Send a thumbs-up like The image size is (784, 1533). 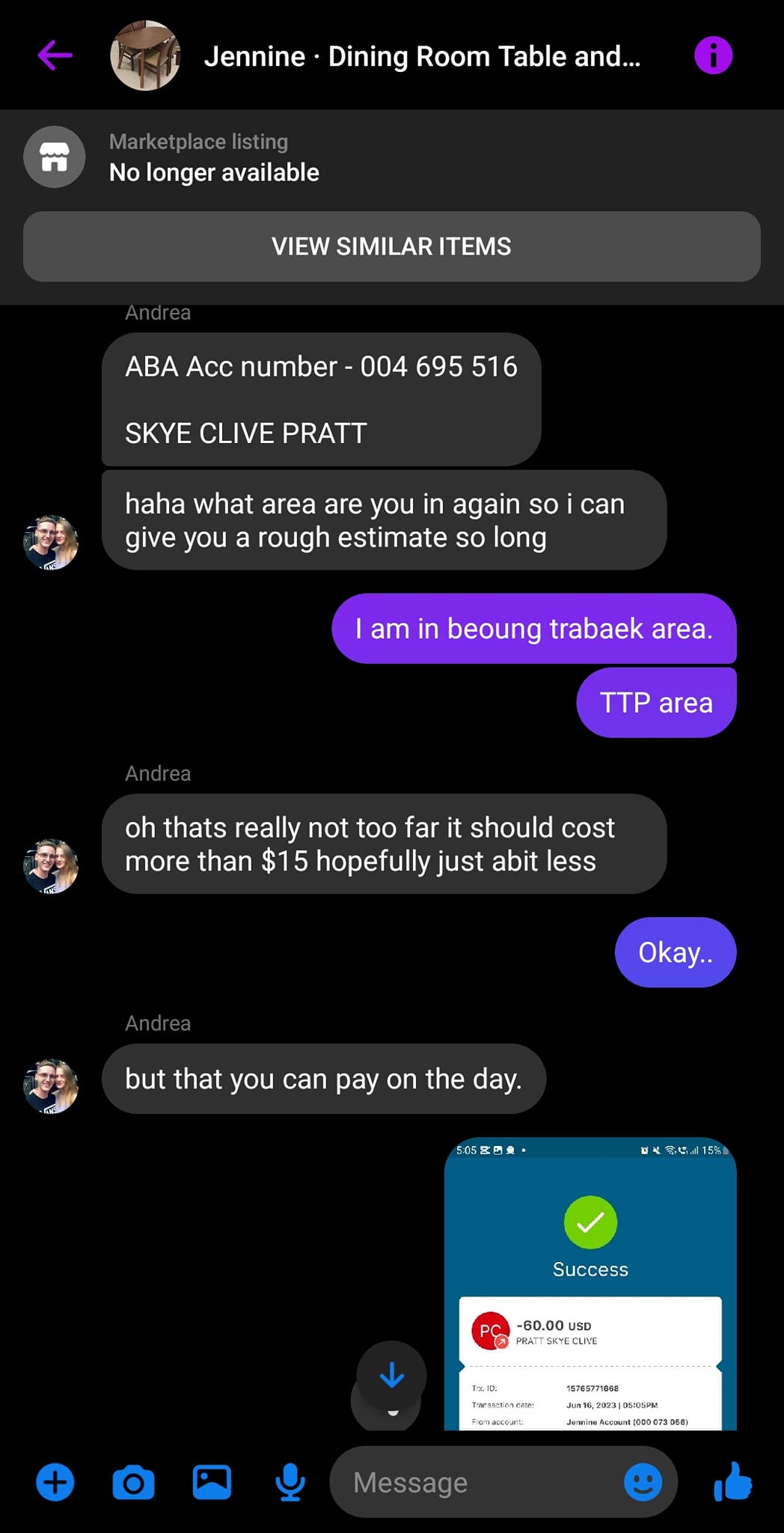732,1482
